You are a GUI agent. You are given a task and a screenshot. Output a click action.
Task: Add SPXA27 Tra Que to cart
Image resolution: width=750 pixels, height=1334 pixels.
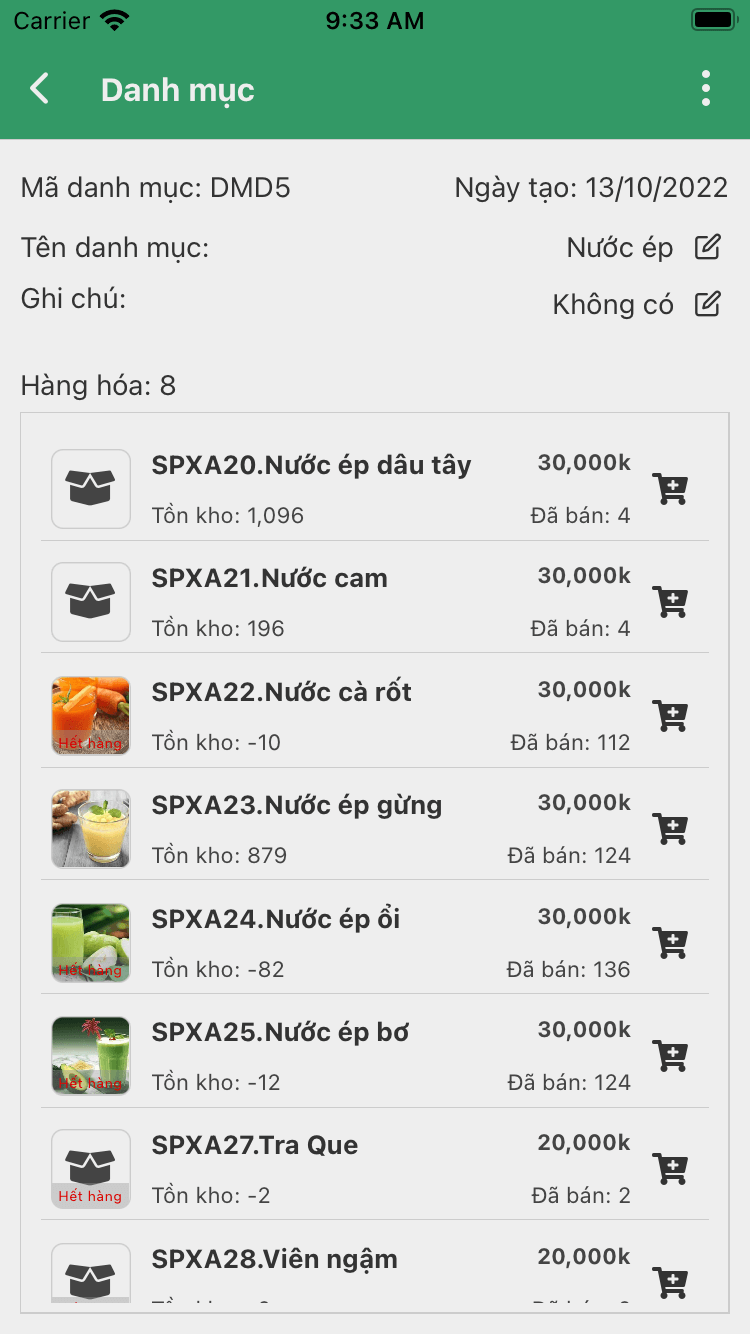coord(670,1169)
